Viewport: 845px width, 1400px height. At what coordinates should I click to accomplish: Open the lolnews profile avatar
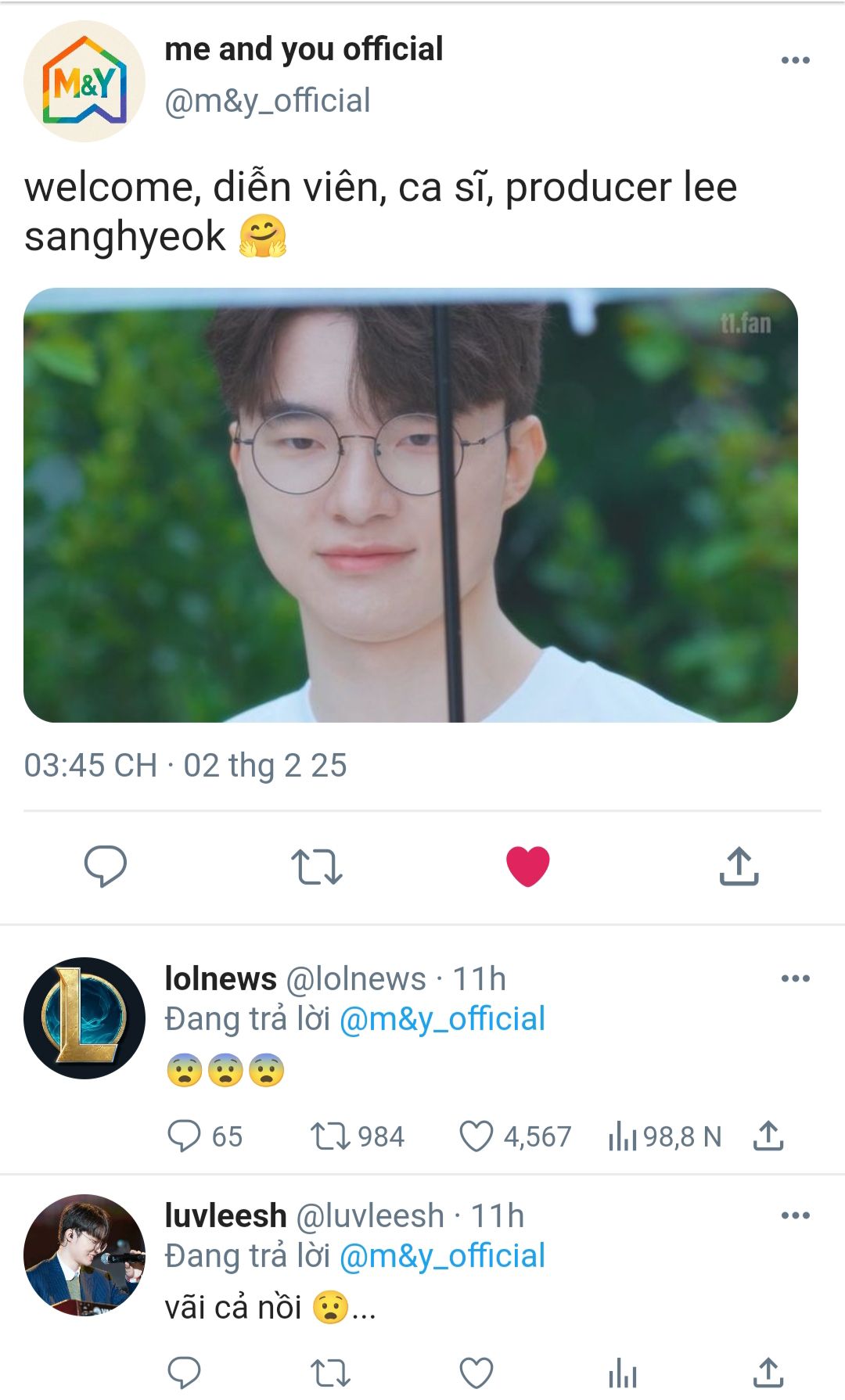click(x=84, y=1018)
